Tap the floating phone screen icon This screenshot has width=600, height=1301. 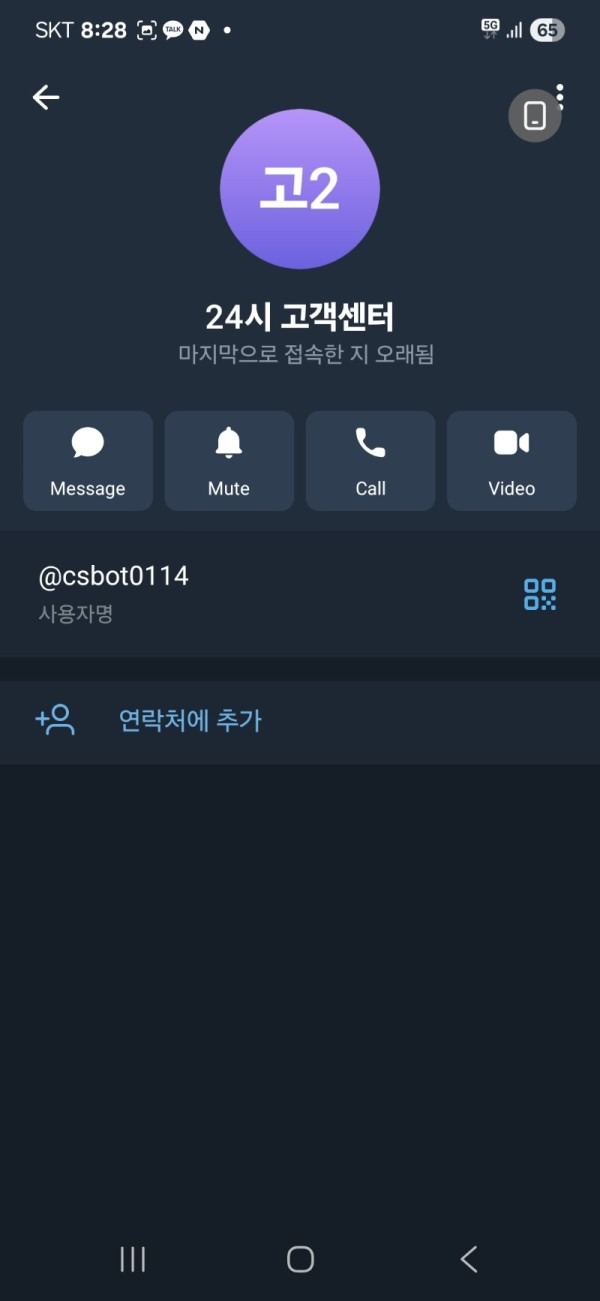click(534, 116)
